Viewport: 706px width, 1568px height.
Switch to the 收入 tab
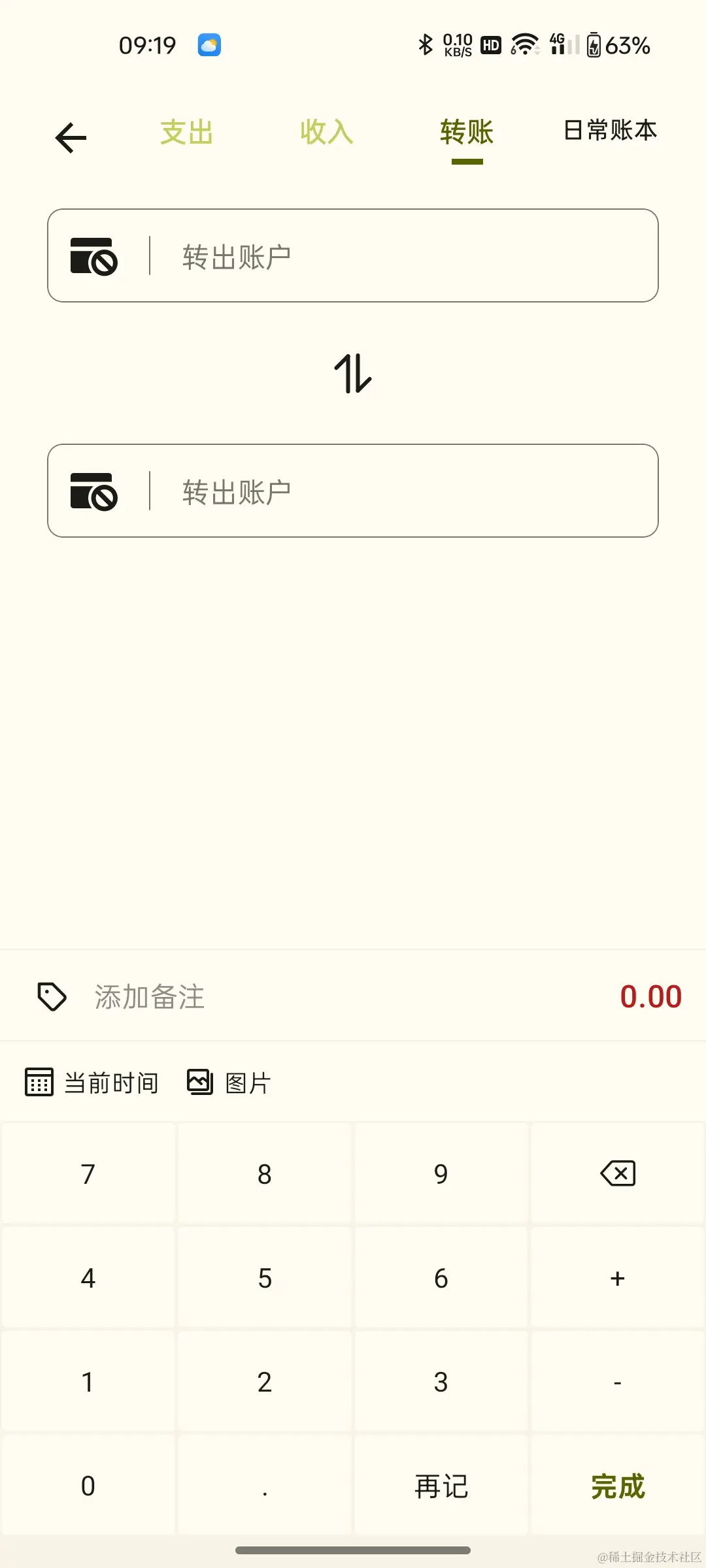click(327, 133)
